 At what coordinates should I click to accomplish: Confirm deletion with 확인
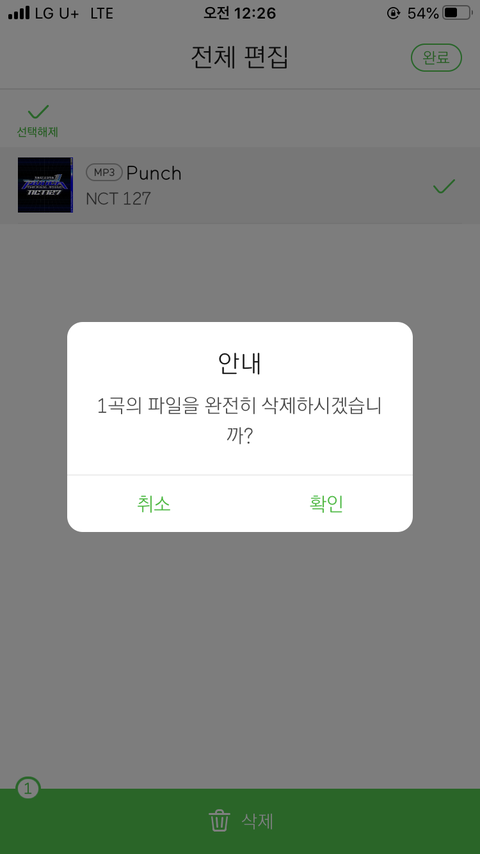326,504
